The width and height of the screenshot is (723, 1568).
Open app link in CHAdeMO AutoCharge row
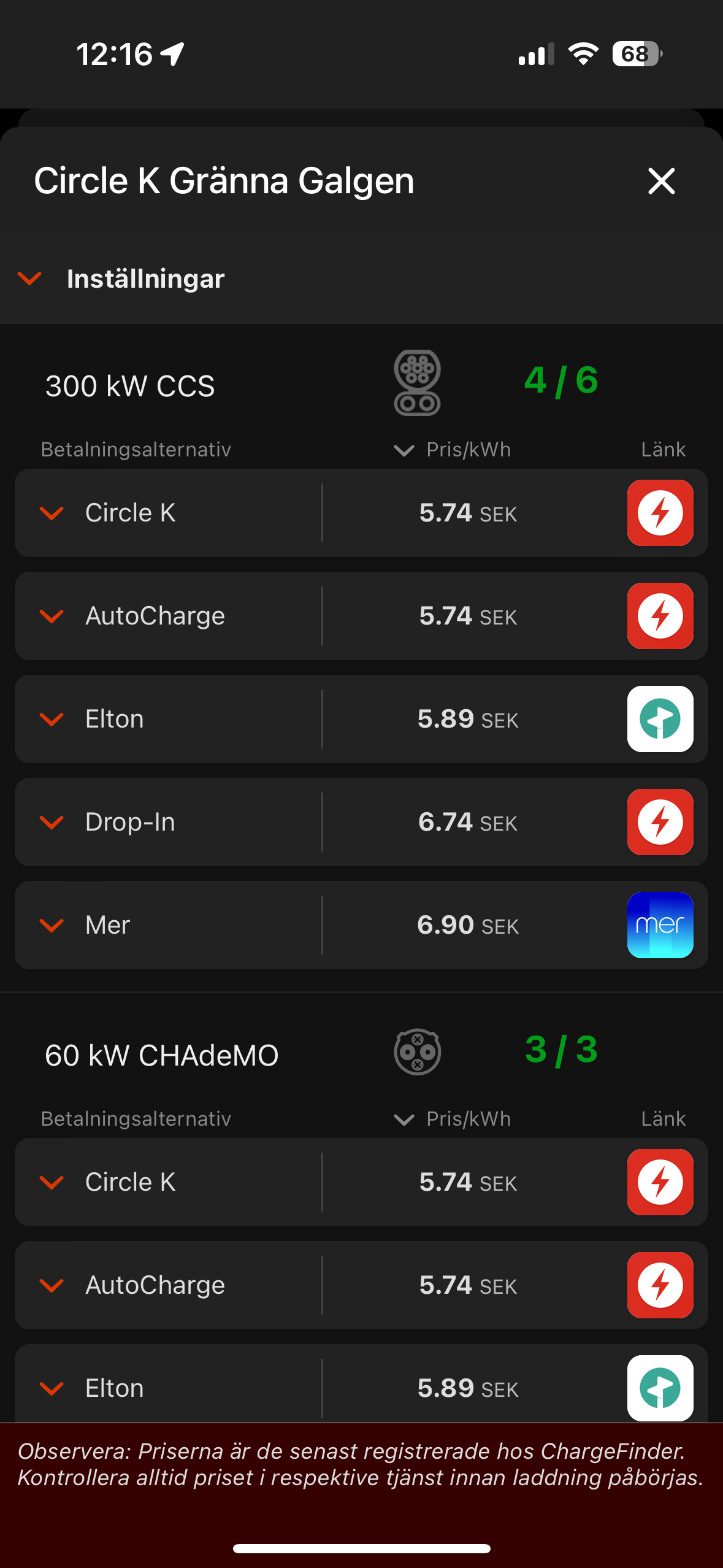coord(660,1285)
